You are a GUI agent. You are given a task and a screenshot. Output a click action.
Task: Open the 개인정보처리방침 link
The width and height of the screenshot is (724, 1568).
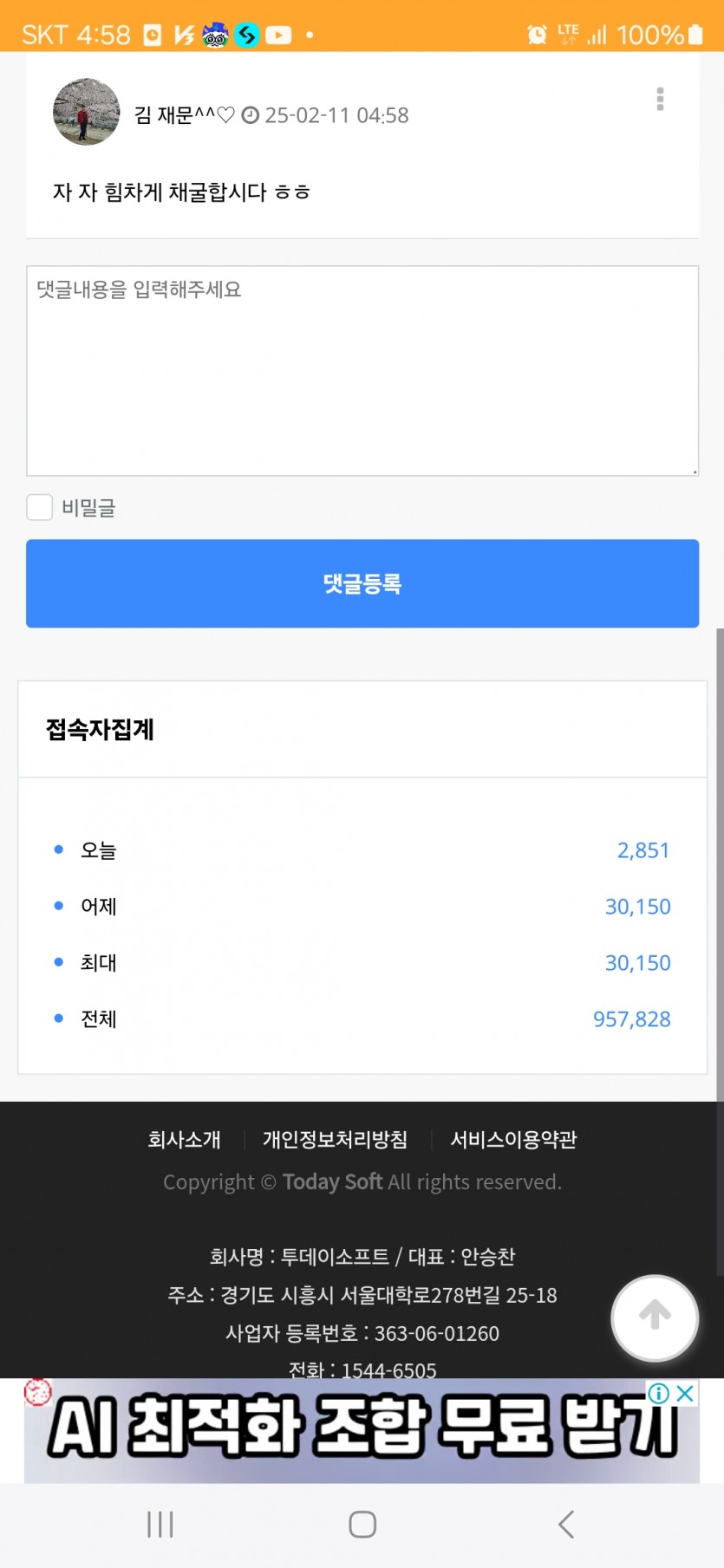click(x=335, y=1139)
